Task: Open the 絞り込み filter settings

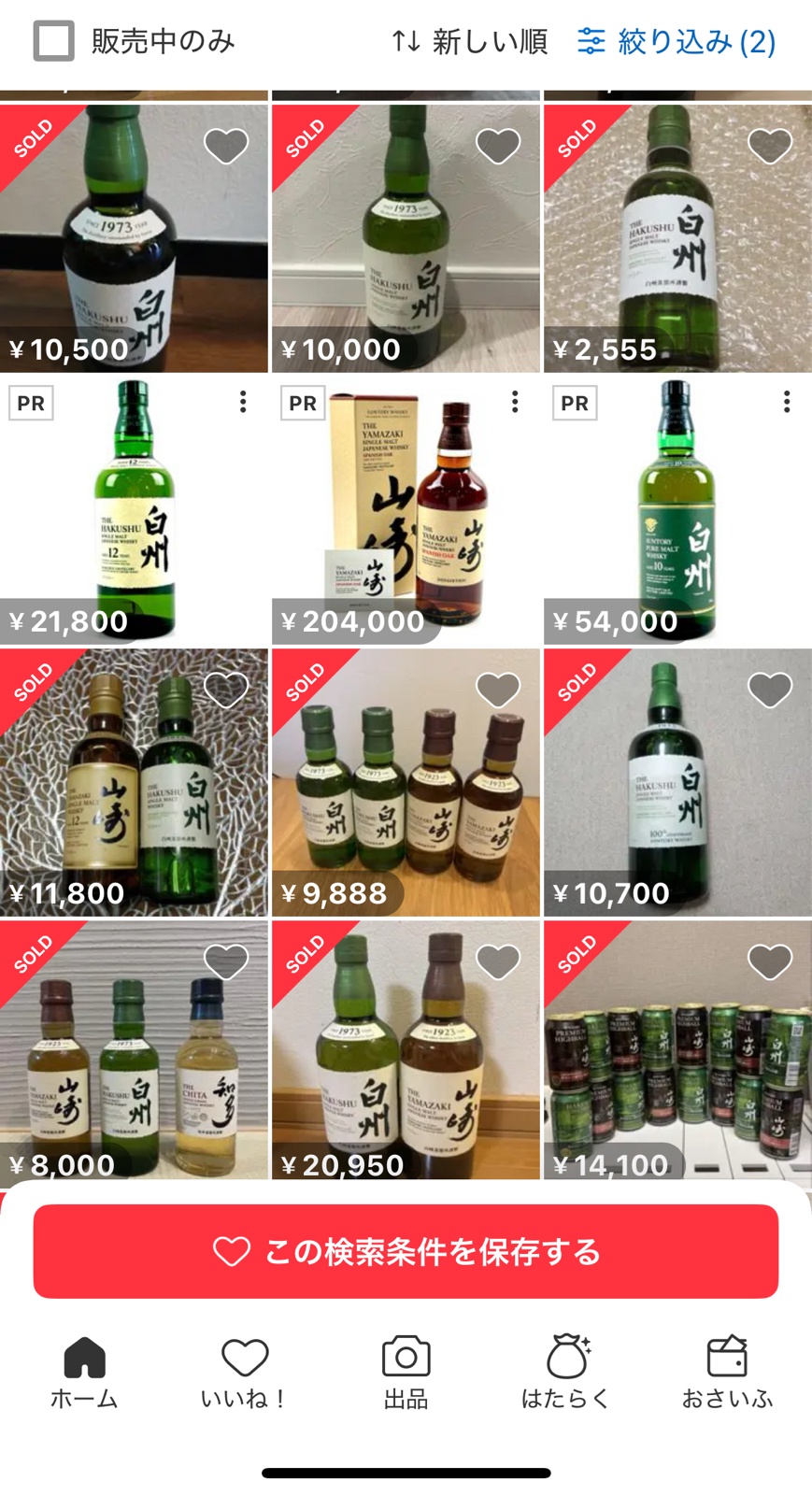Action: click(677, 41)
